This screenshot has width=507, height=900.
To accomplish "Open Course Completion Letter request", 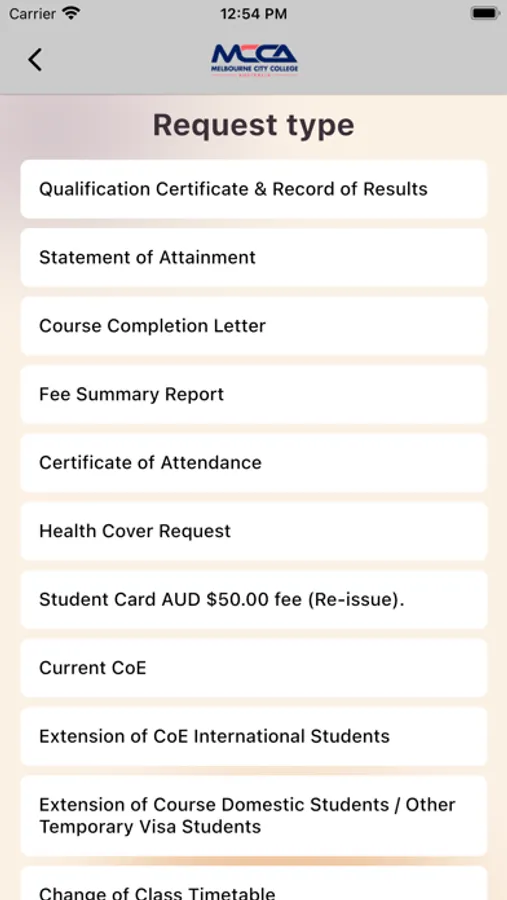I will point(254,325).
